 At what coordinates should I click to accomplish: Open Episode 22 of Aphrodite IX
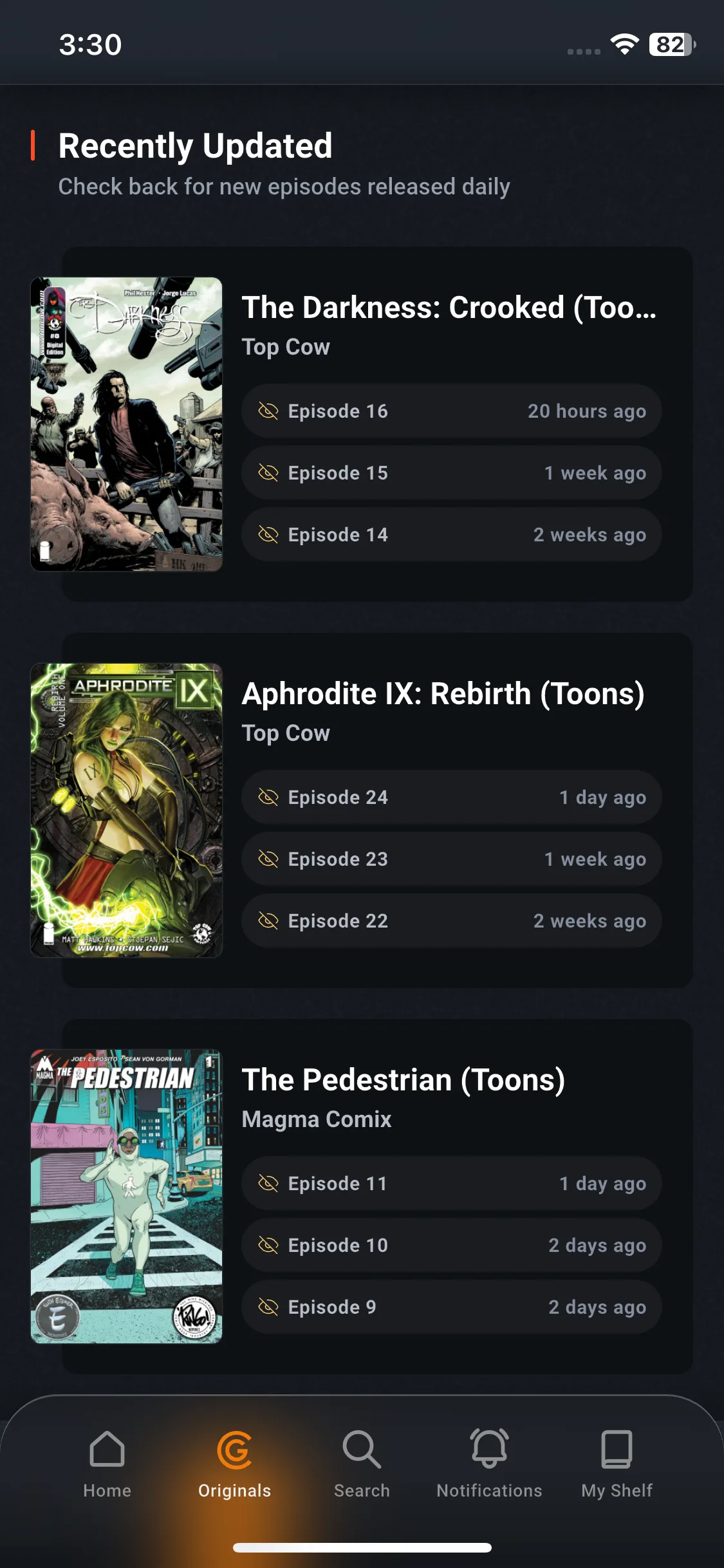(x=451, y=921)
